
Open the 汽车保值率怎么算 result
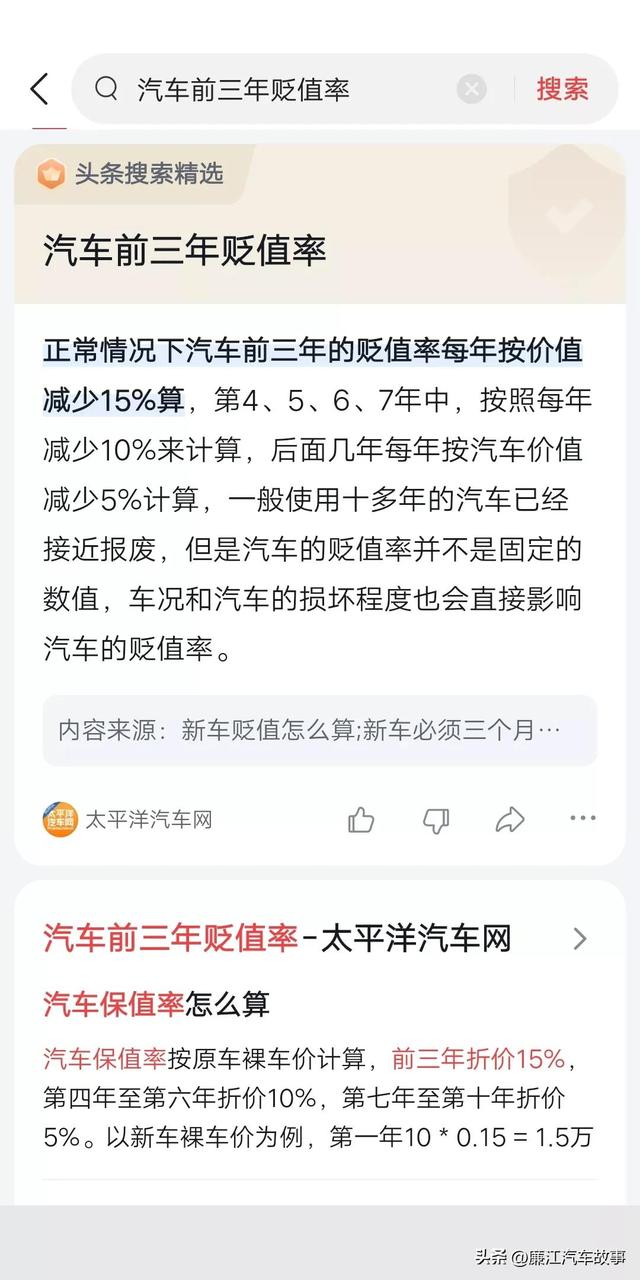[156, 1004]
